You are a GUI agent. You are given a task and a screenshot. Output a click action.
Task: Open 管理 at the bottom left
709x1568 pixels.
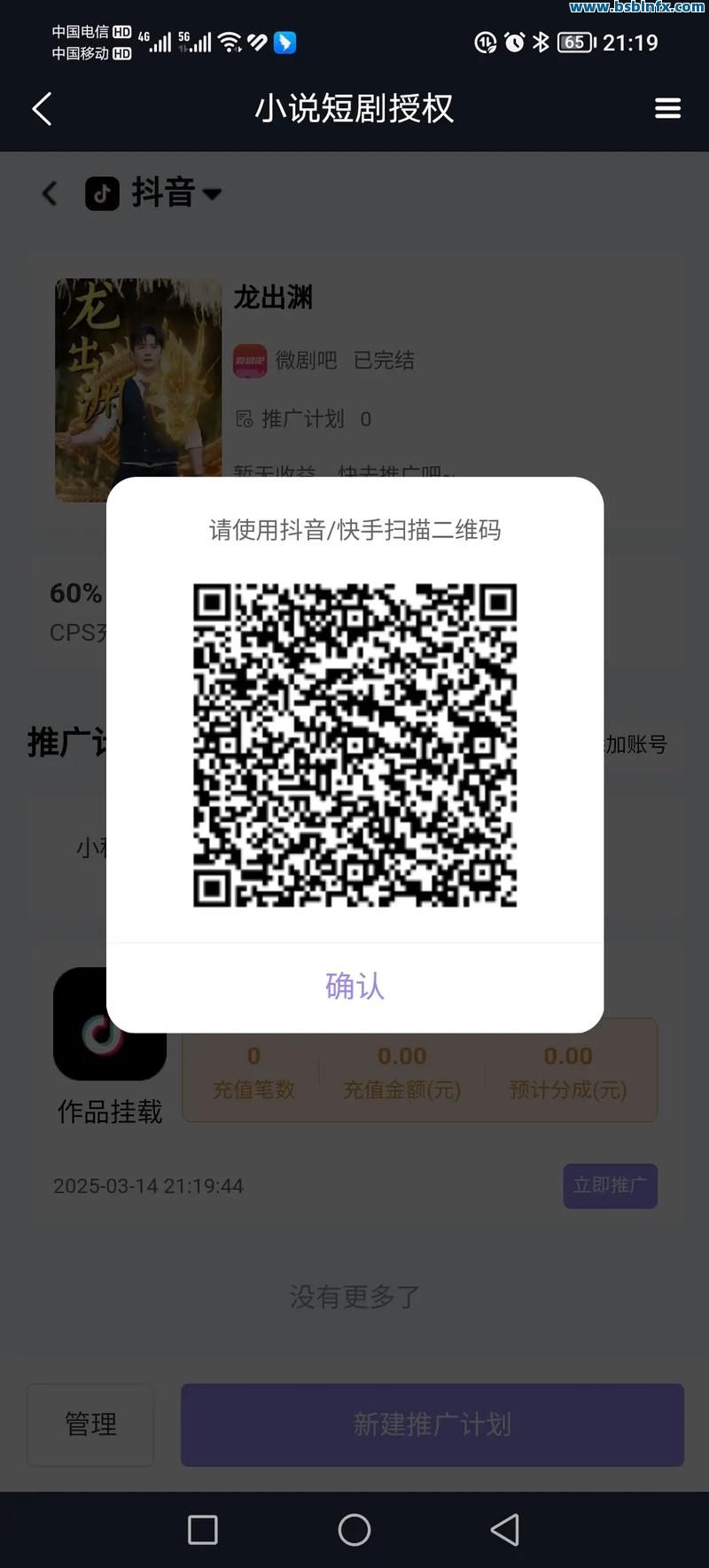click(90, 1424)
